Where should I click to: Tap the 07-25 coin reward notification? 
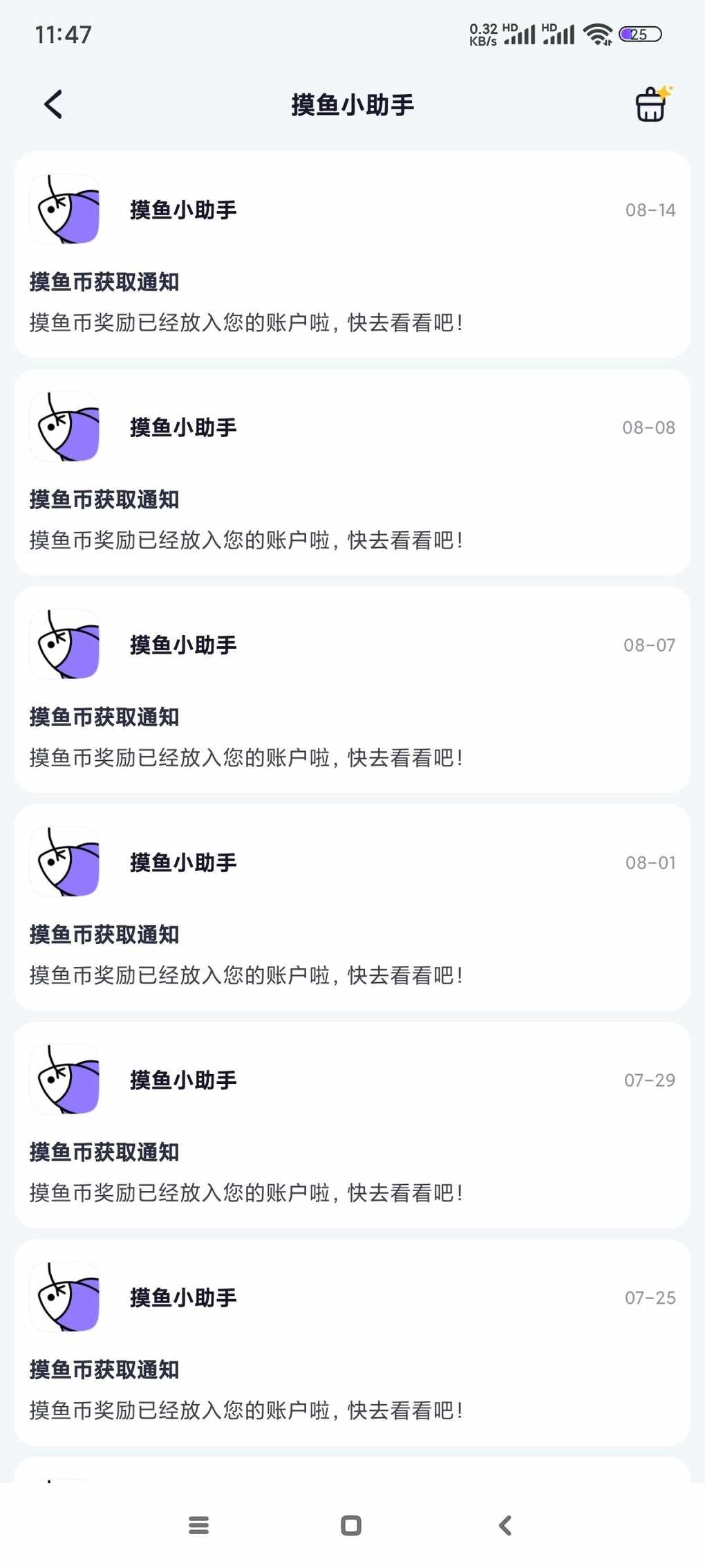[x=352, y=1343]
